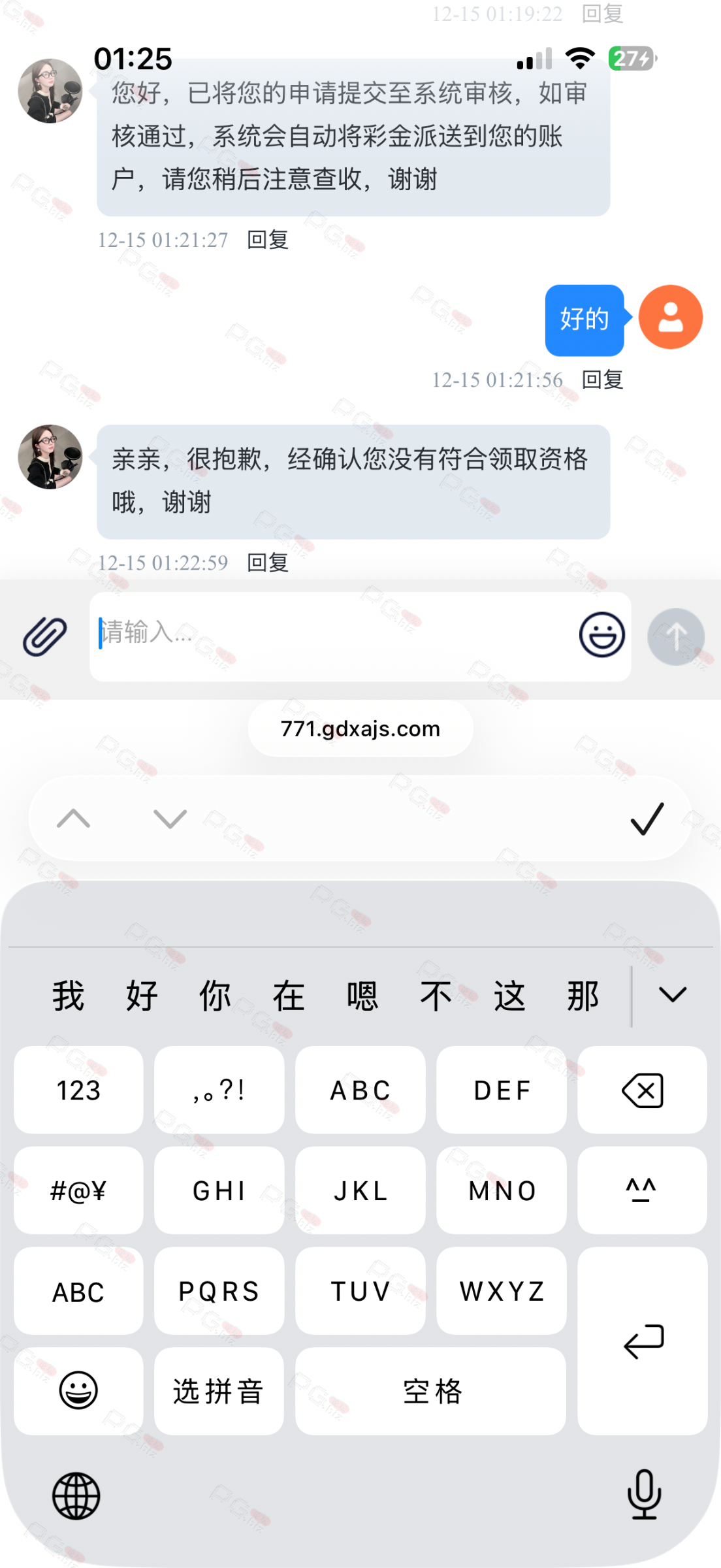Image resolution: width=721 pixels, height=1568 pixels.
Task: Jump to next field with down chevron
Action: coord(170,818)
